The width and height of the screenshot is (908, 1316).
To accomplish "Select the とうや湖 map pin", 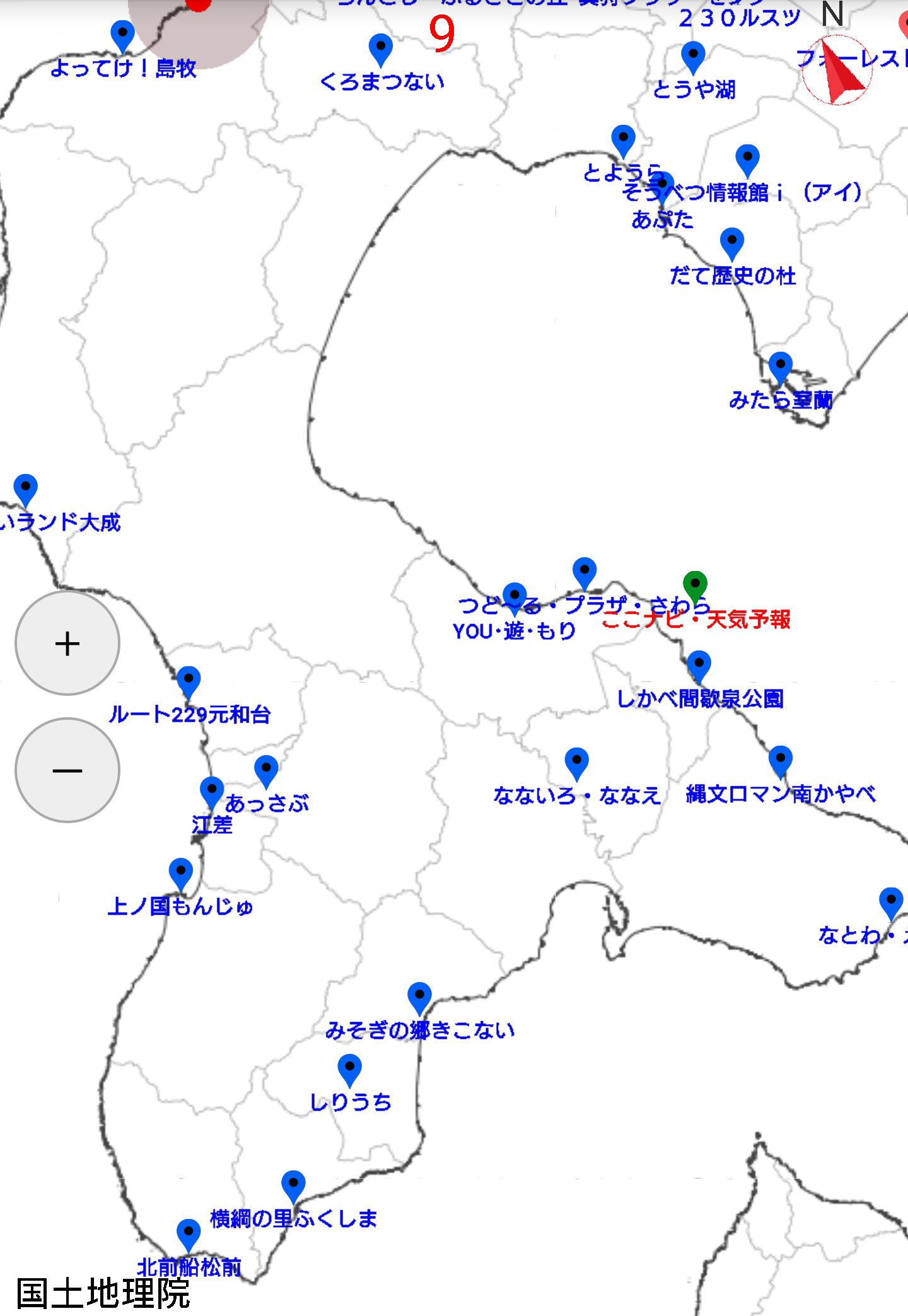I will [694, 55].
